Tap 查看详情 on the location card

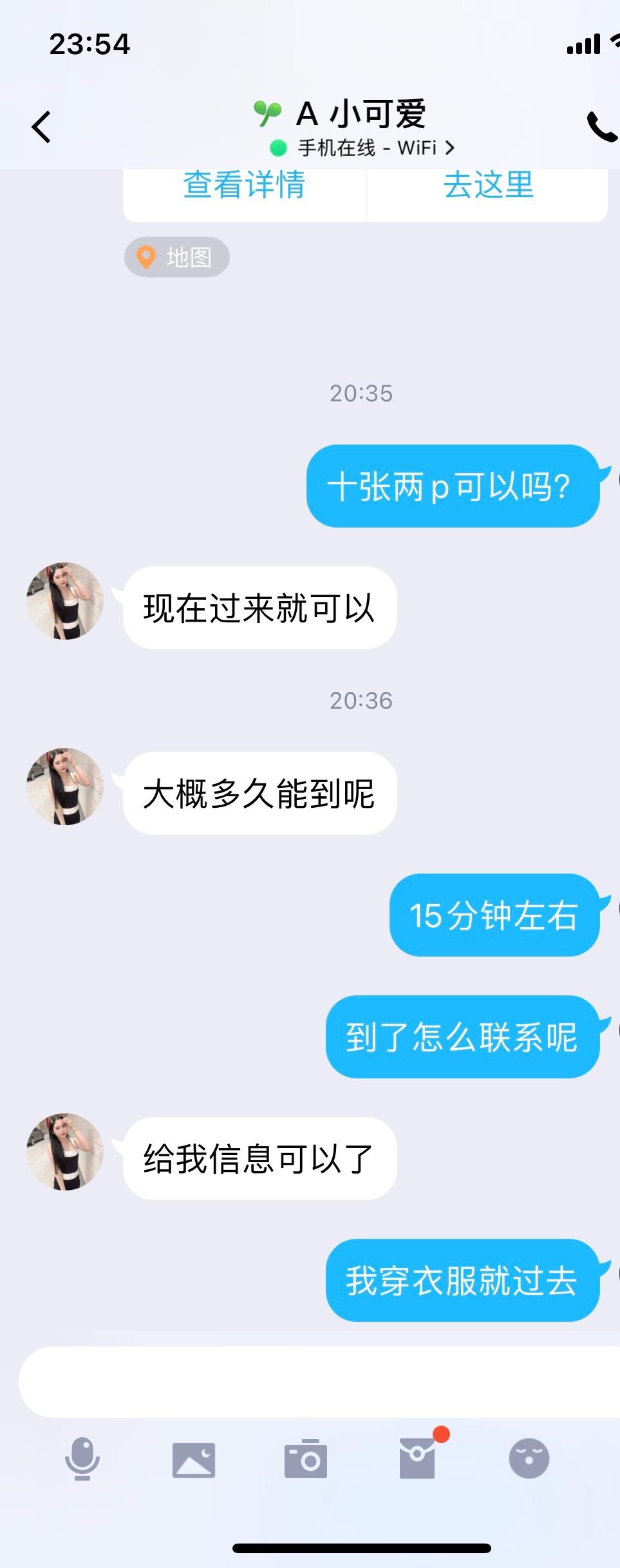244,187
